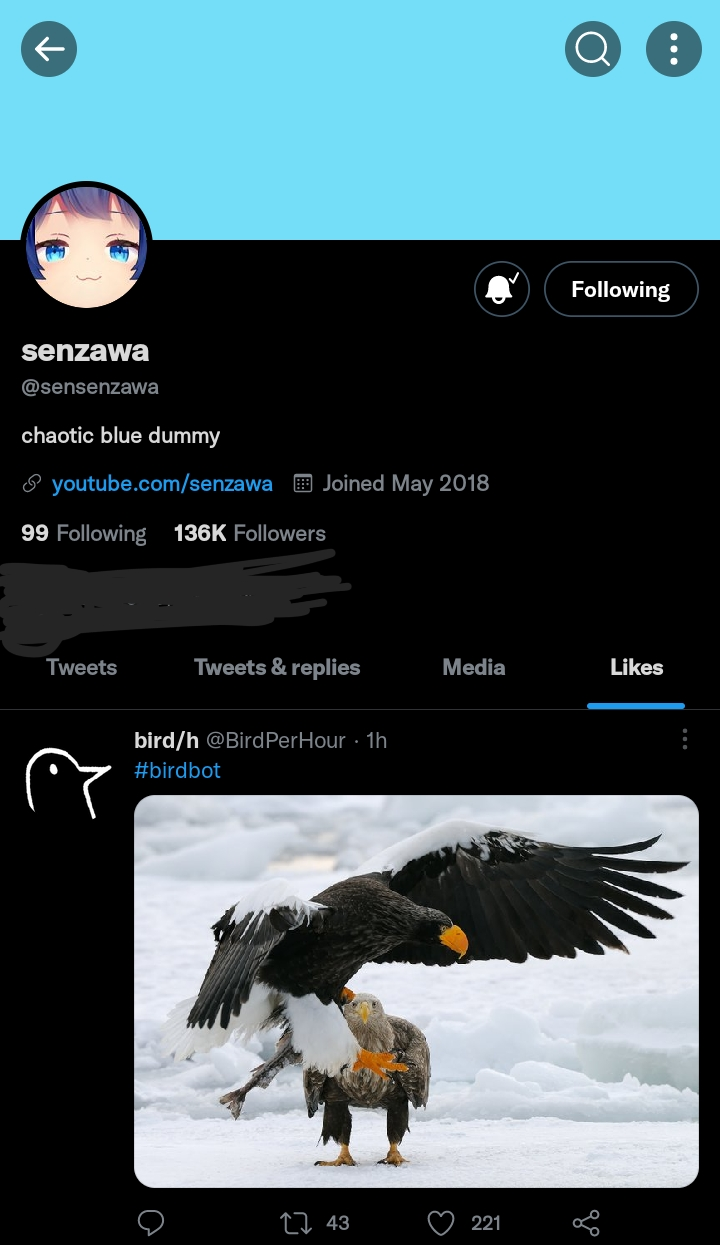View senzawa's profile picture
Image resolution: width=720 pixels, height=1245 pixels.
(86, 247)
